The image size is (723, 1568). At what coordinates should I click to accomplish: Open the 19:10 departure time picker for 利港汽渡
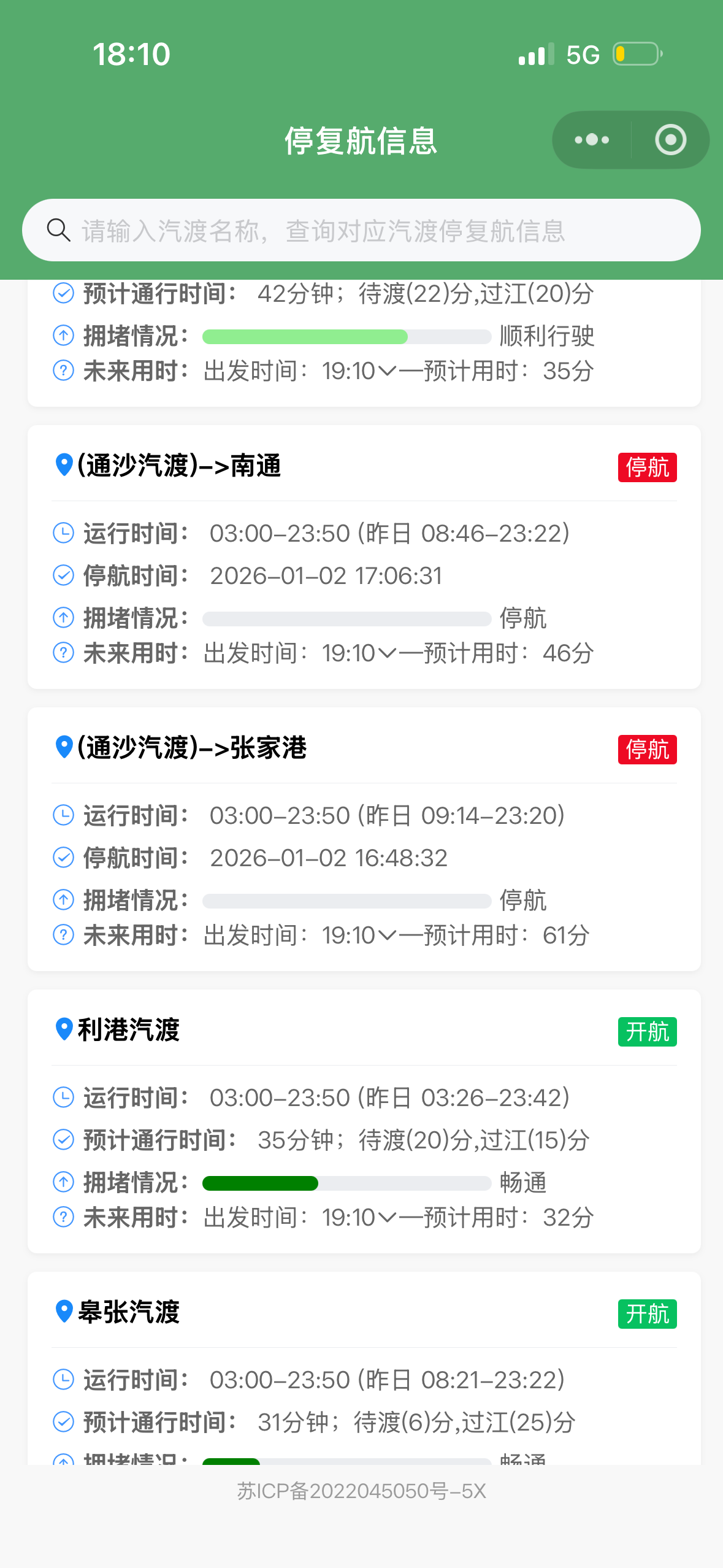pos(359,1218)
